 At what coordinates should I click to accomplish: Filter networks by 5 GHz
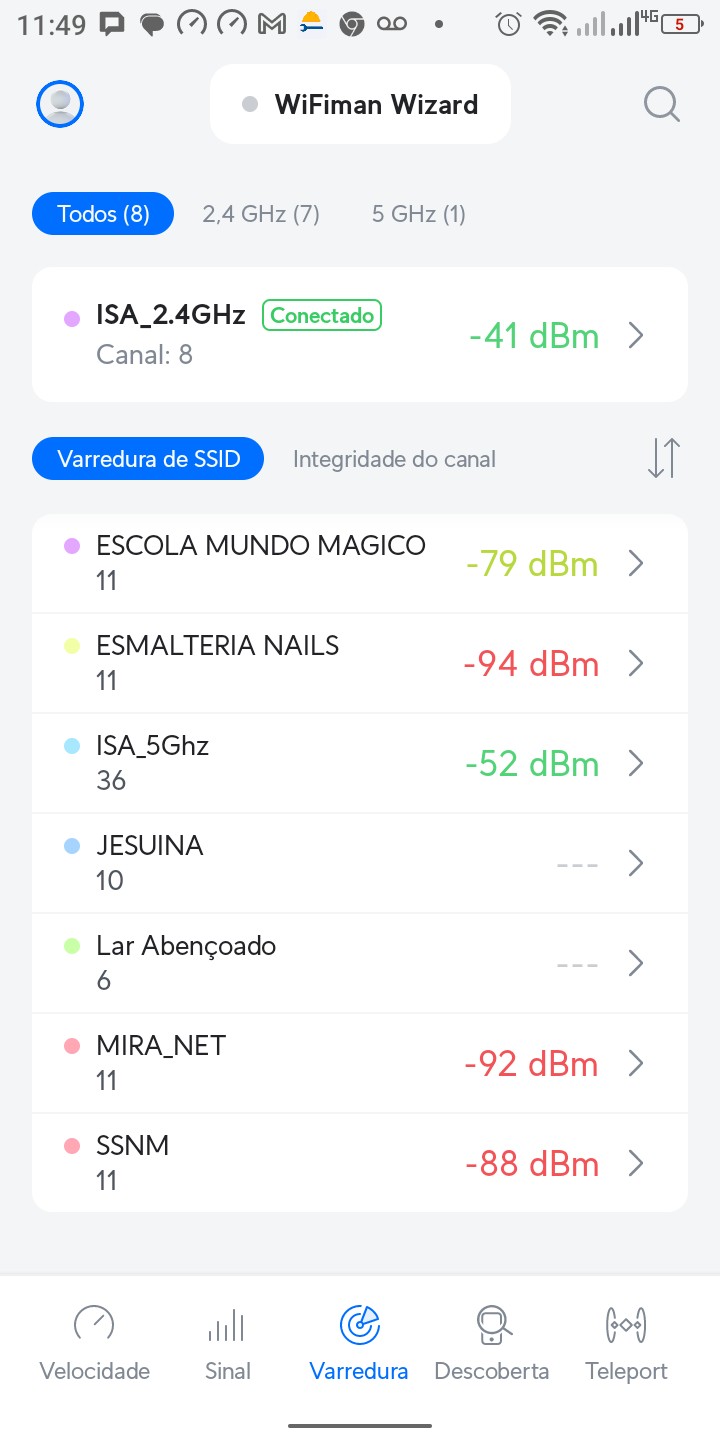[x=418, y=214]
